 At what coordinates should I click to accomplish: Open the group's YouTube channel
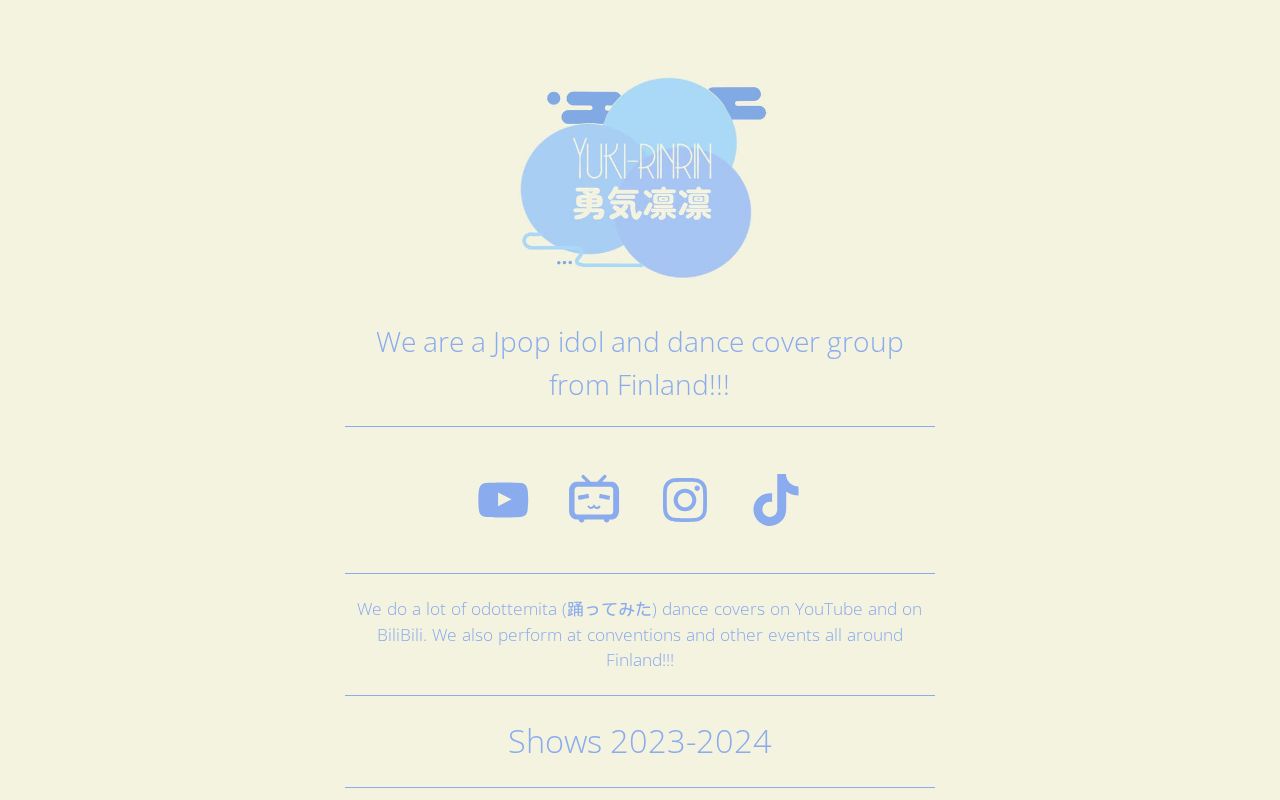(x=503, y=500)
